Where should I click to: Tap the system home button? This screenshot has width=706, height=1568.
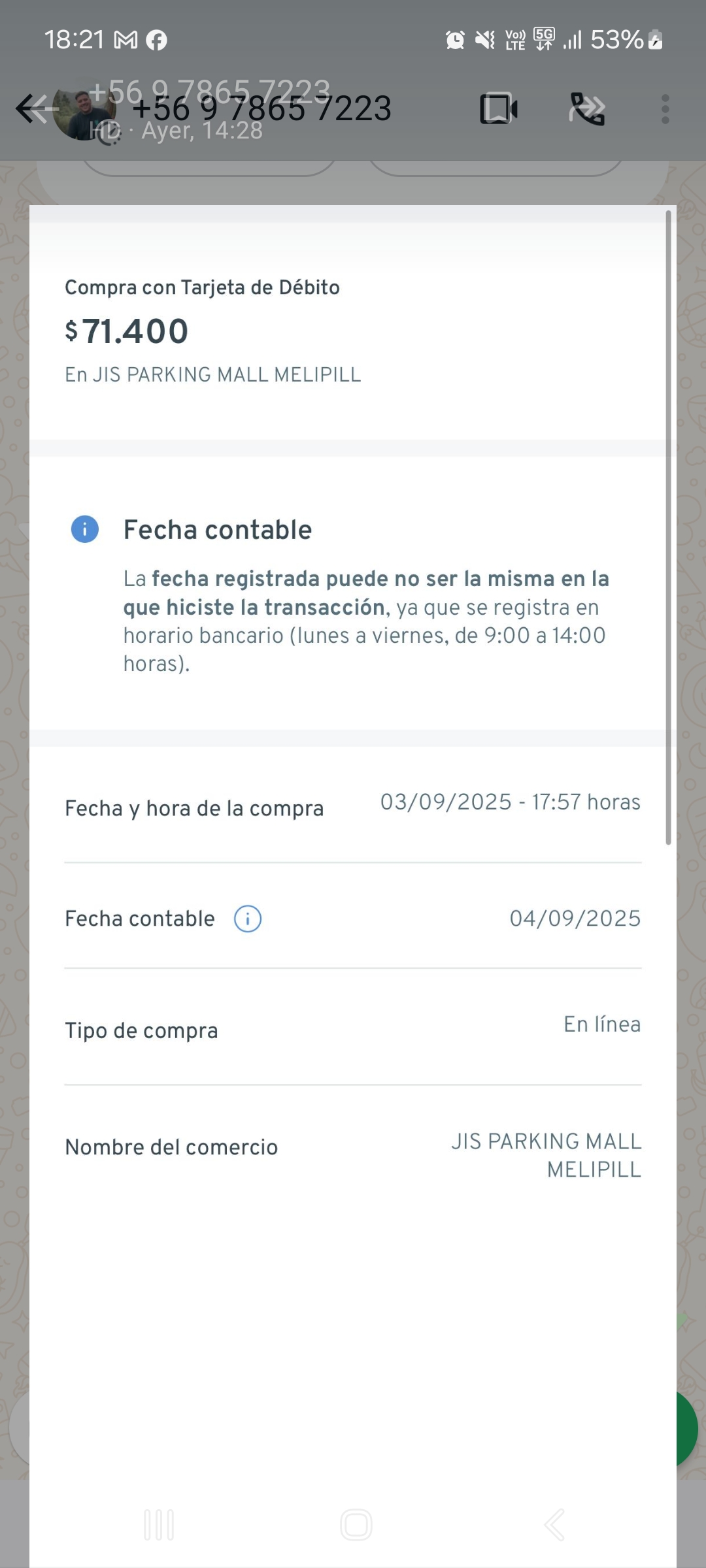pyautogui.click(x=356, y=1525)
